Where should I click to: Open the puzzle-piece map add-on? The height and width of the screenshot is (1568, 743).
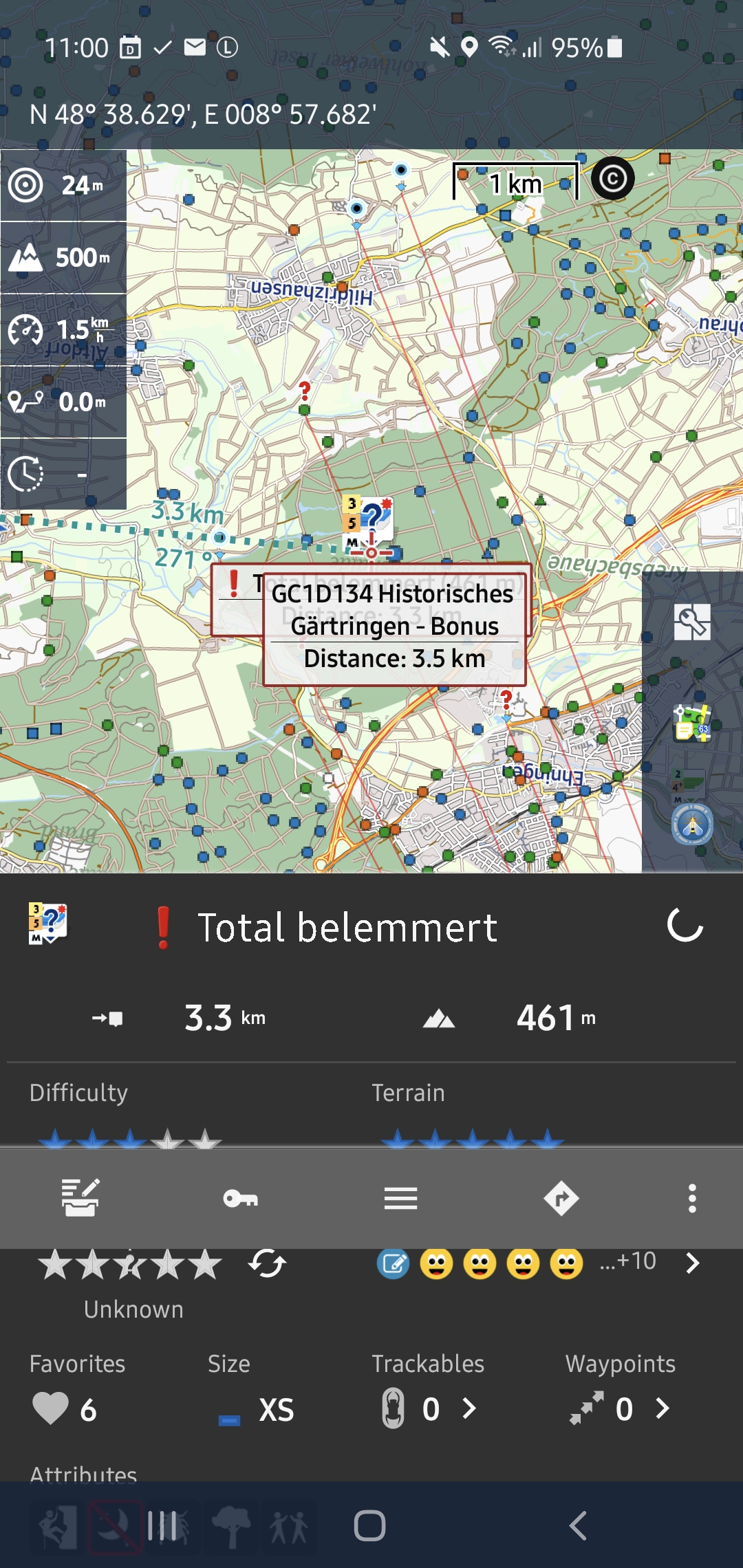tap(692, 723)
